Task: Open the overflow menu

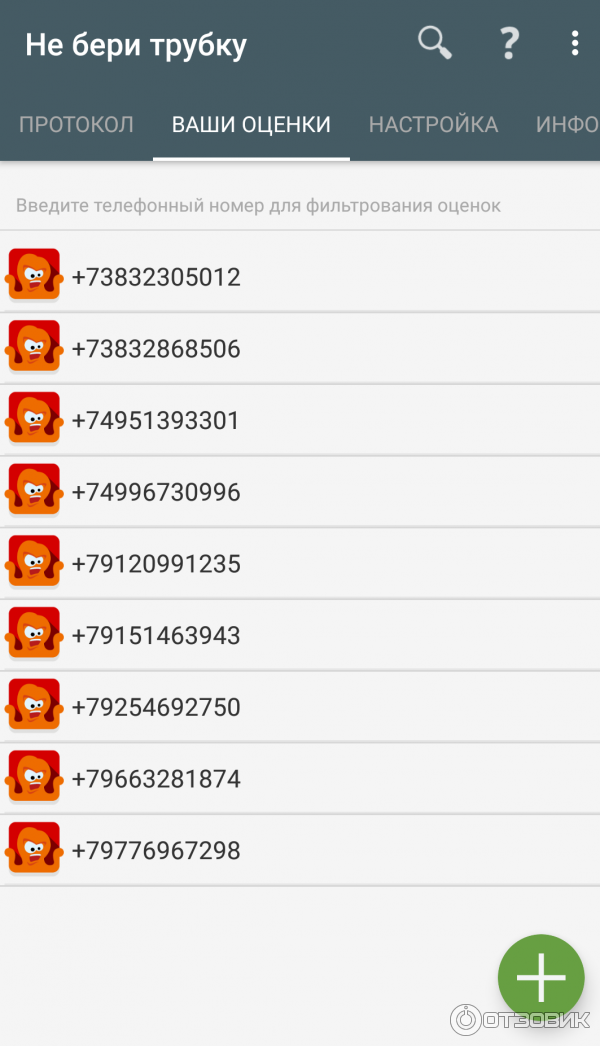Action: pyautogui.click(x=574, y=43)
